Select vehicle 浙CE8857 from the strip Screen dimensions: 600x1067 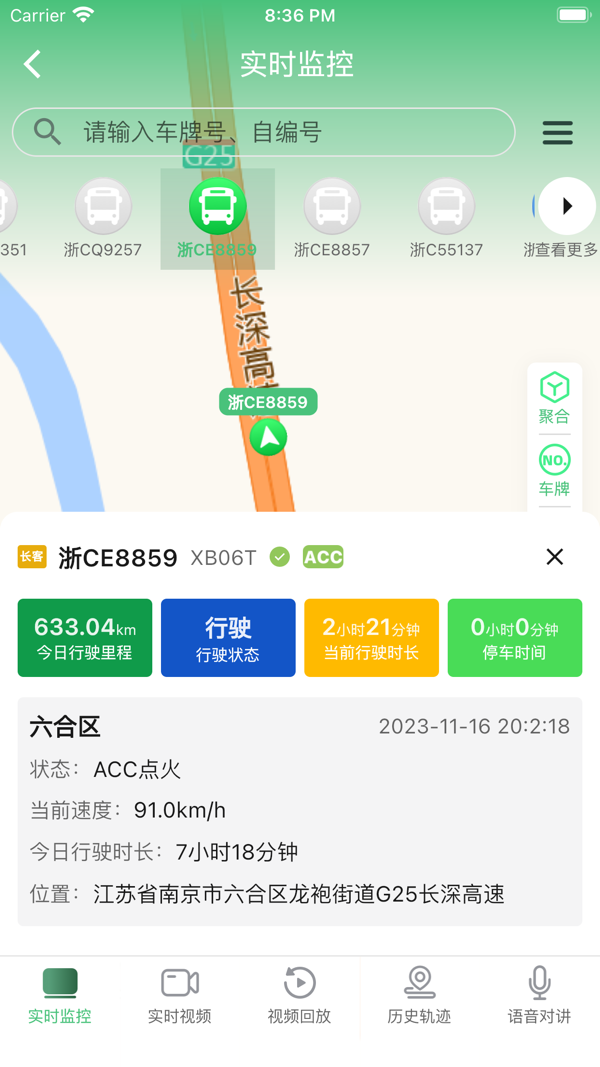pyautogui.click(x=332, y=218)
